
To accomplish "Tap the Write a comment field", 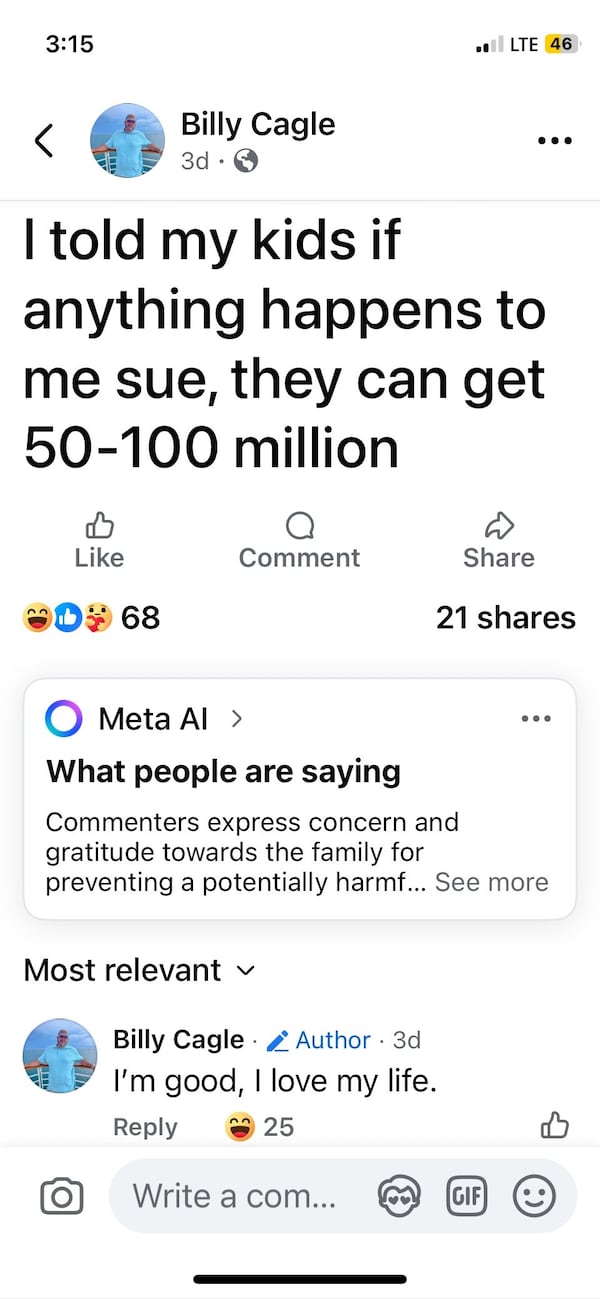I will click(235, 1196).
